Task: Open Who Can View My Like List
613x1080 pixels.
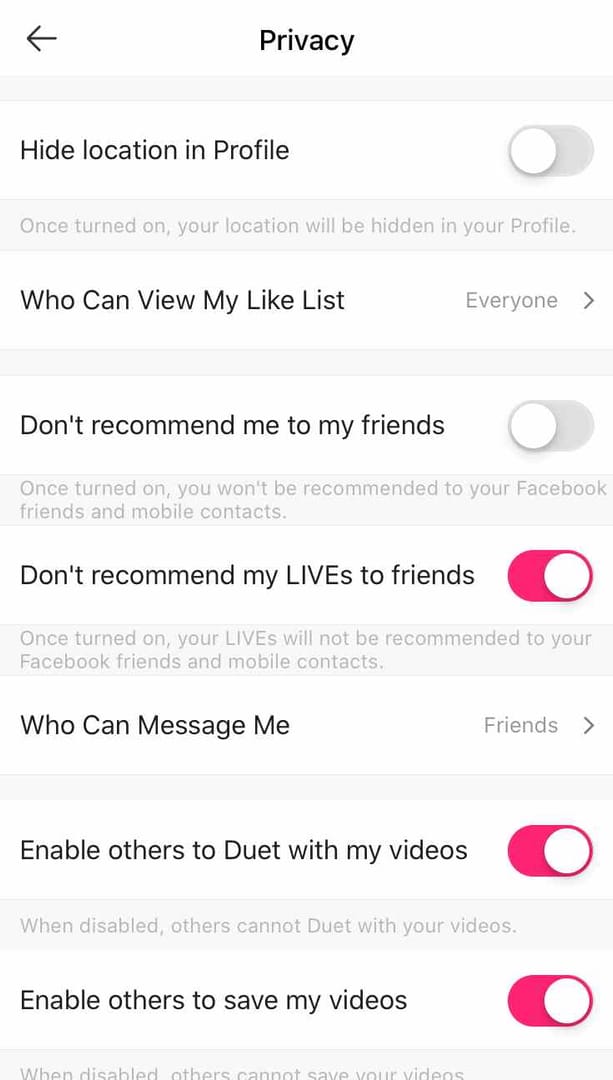Action: 306,300
